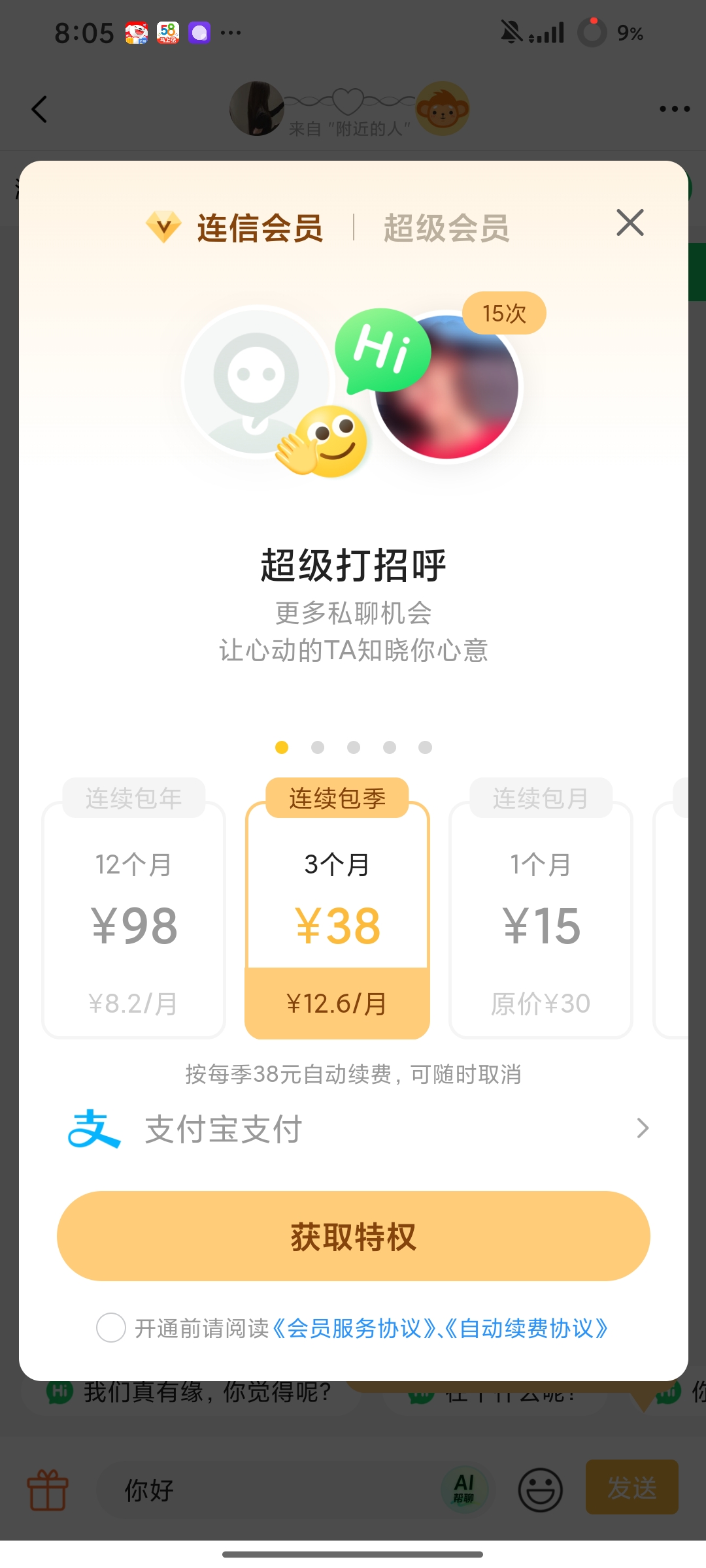The height and width of the screenshot is (1568, 706).
Task: Open the 《会员服务协议》 link
Action: 354,1328
